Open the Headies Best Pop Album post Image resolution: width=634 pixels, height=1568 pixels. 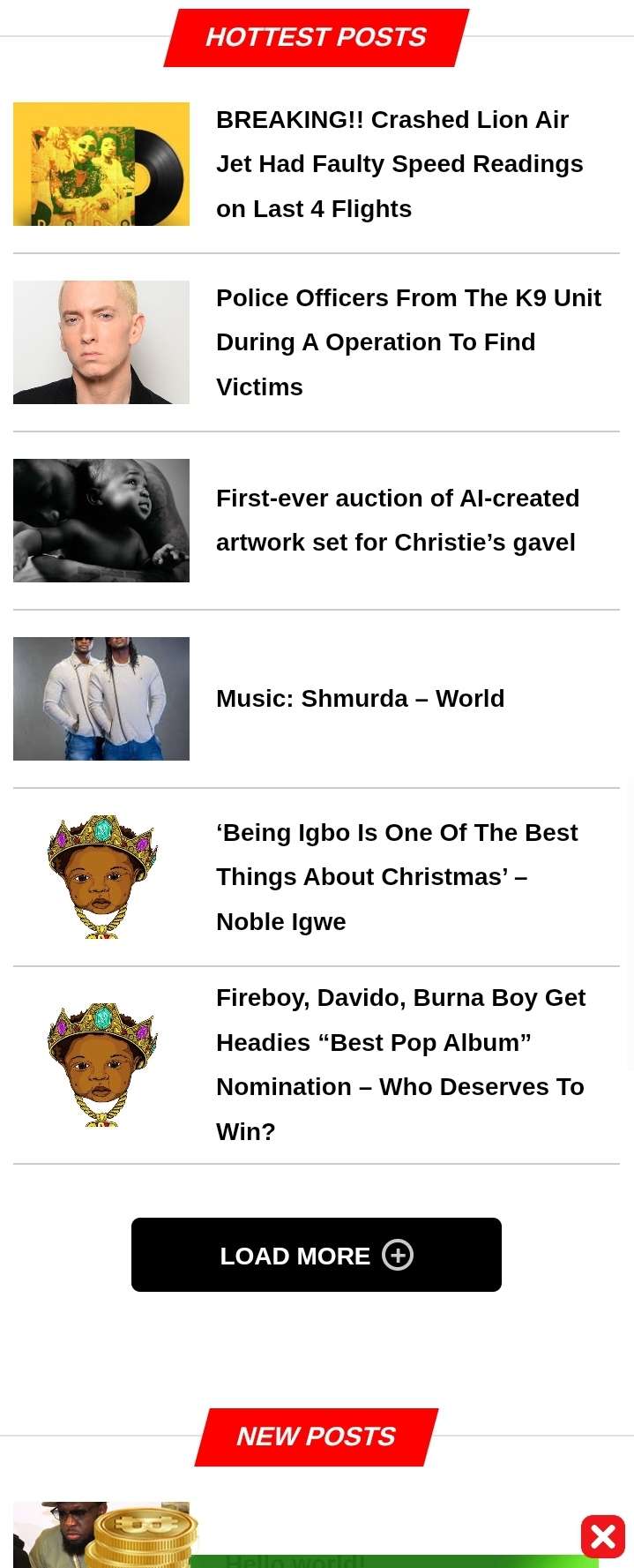click(x=400, y=1064)
